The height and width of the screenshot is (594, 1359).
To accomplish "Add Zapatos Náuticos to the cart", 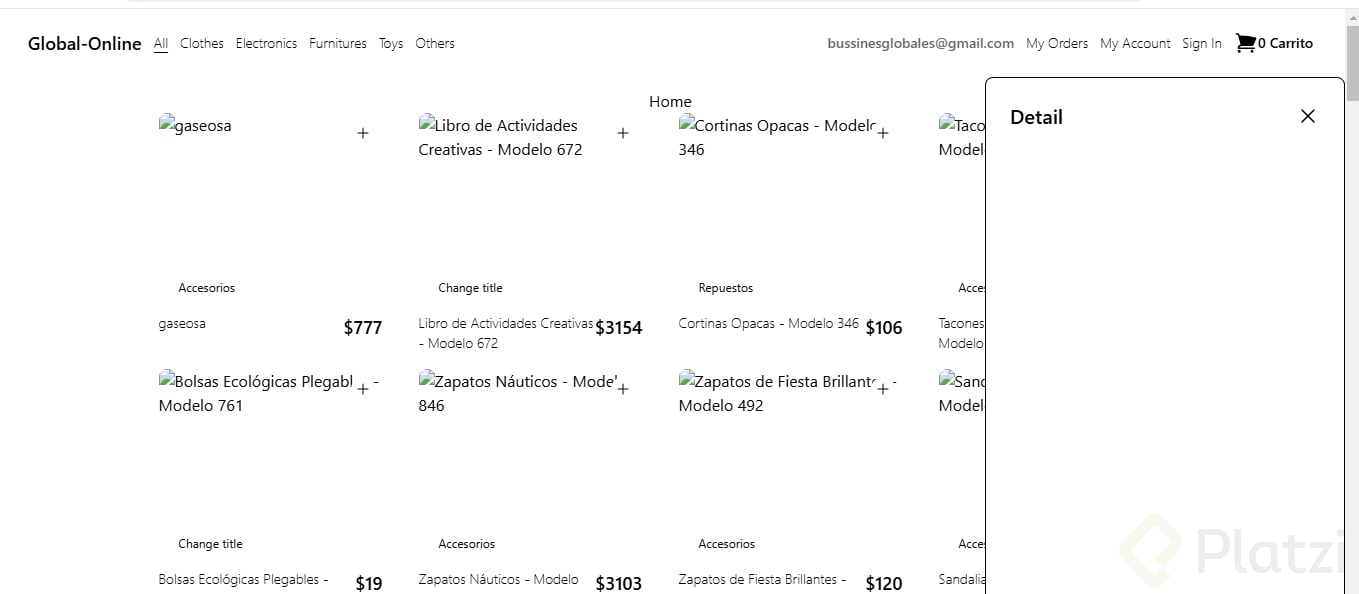I will pos(623,389).
